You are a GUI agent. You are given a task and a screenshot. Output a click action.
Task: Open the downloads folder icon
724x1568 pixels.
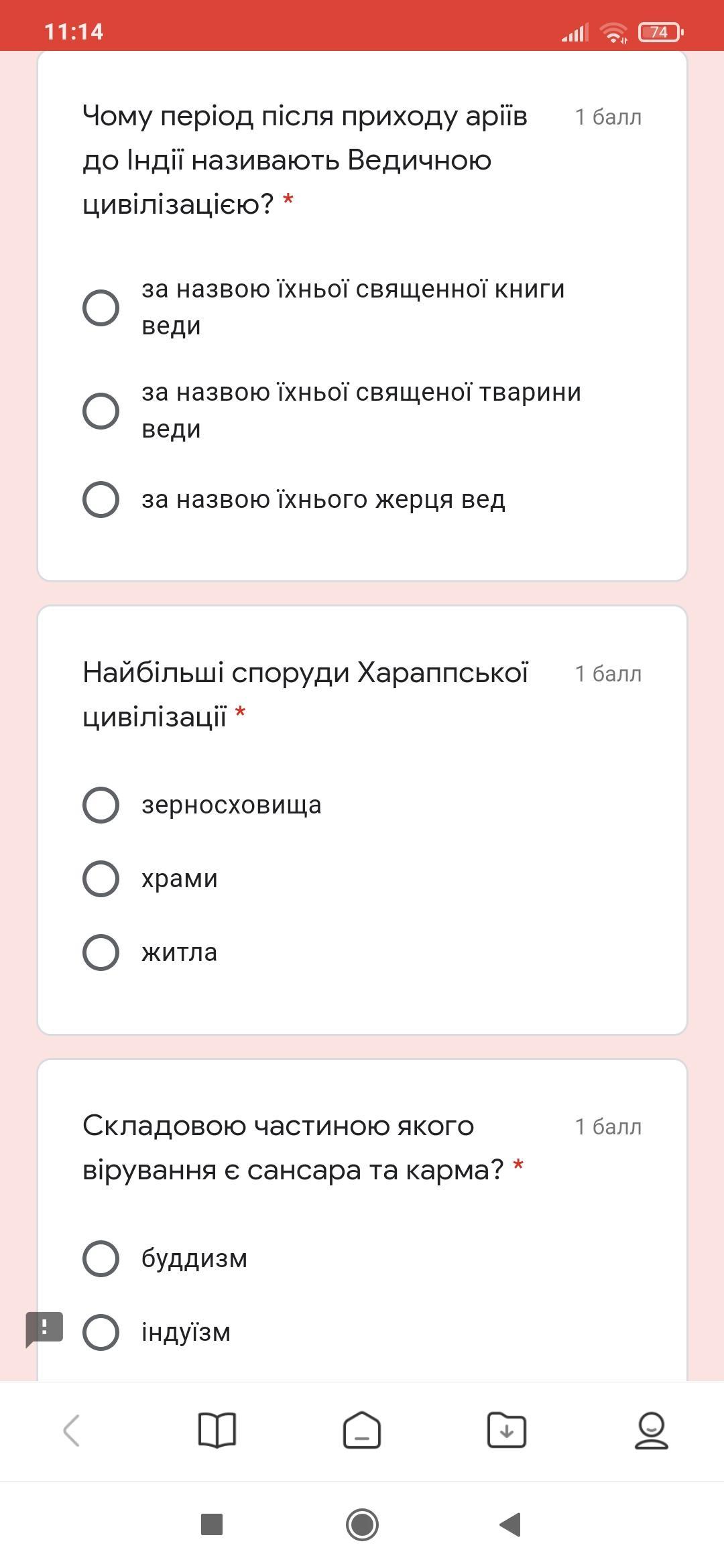[507, 1431]
